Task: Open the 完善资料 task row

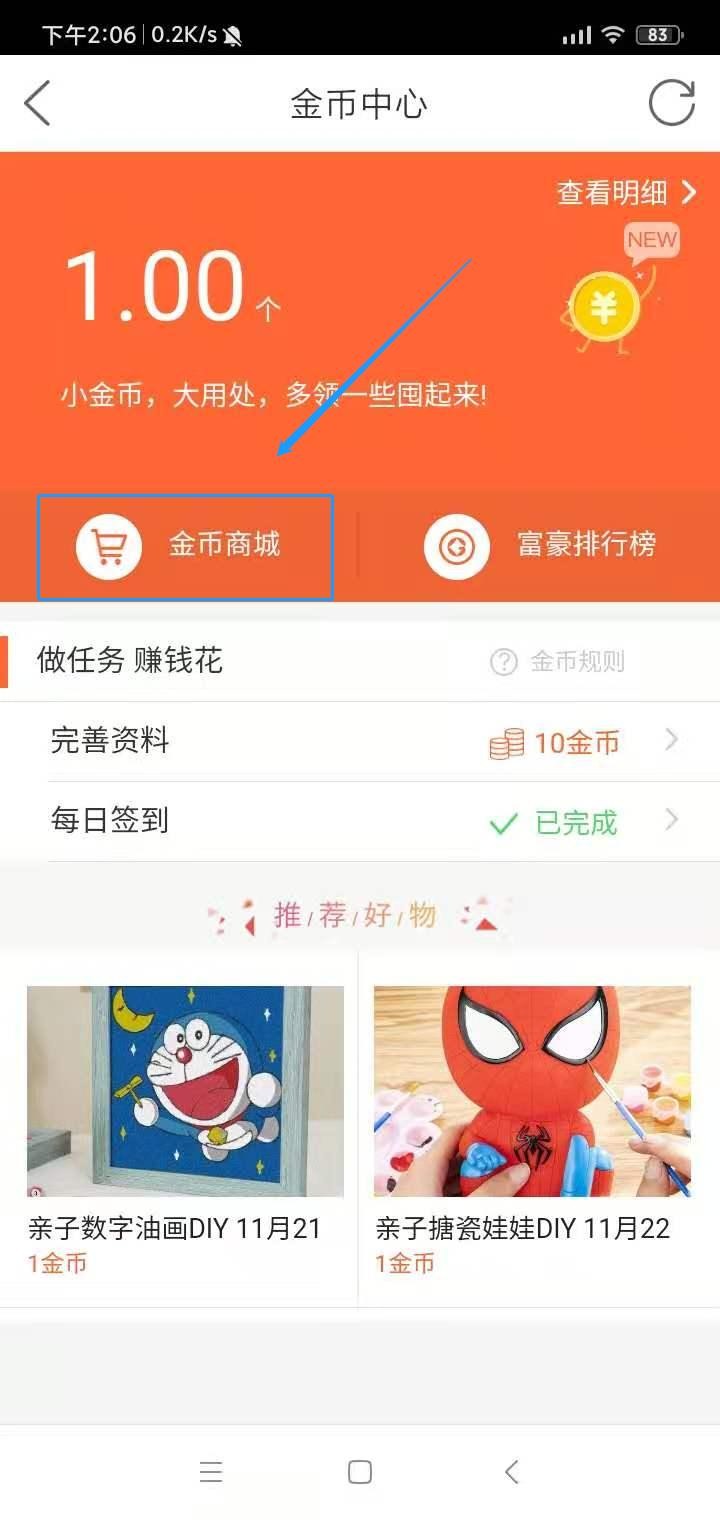Action: click(360, 742)
